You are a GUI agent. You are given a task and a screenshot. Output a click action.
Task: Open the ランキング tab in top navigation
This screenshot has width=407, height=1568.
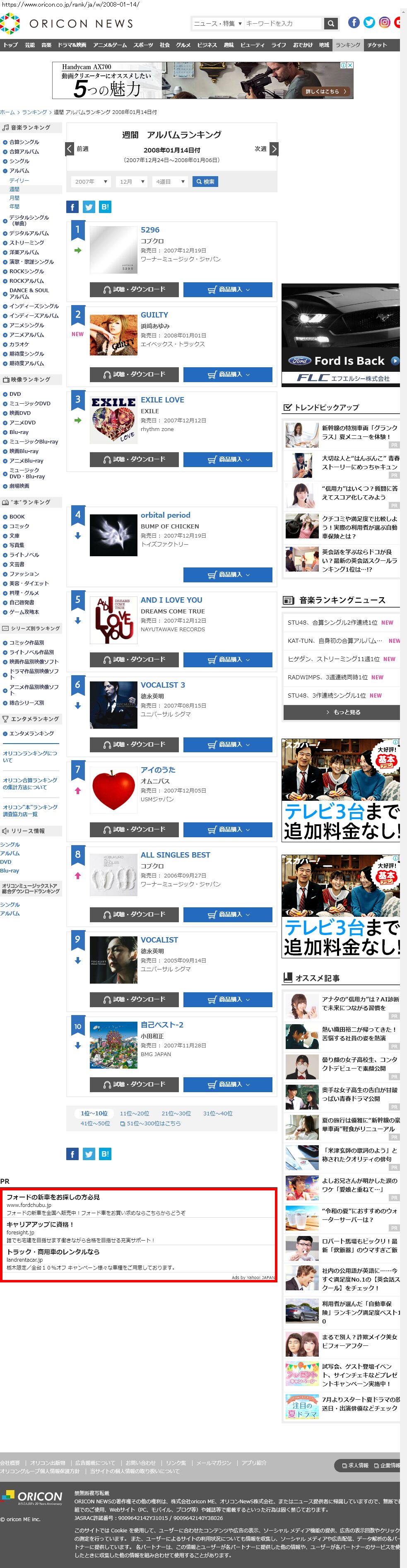tap(347, 45)
